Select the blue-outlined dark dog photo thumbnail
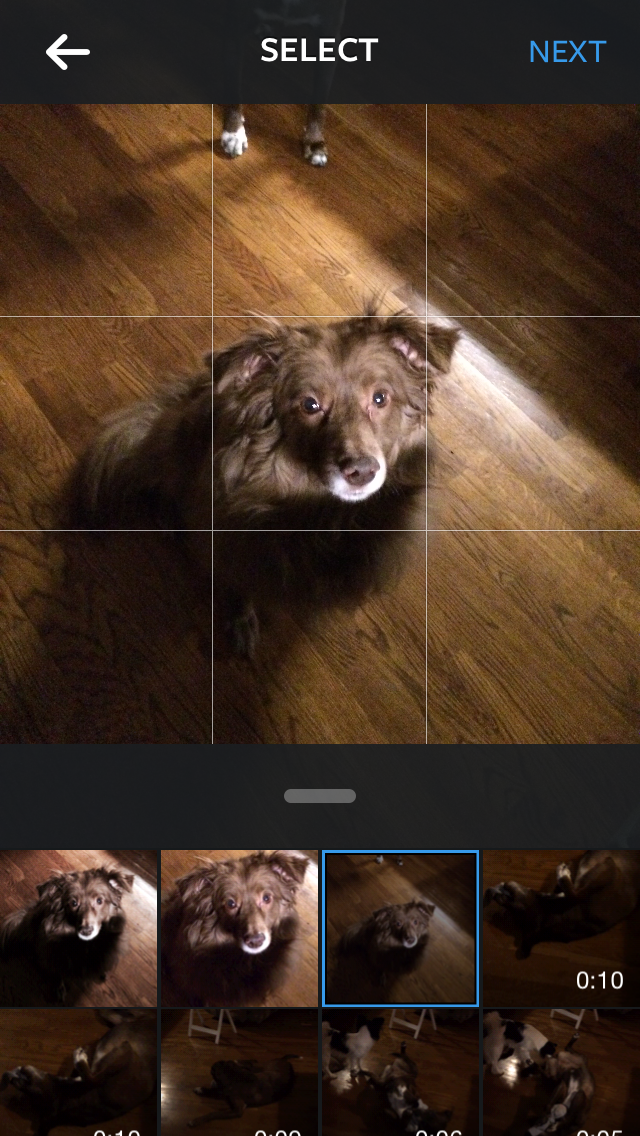The image size is (640, 1136). click(x=400, y=928)
